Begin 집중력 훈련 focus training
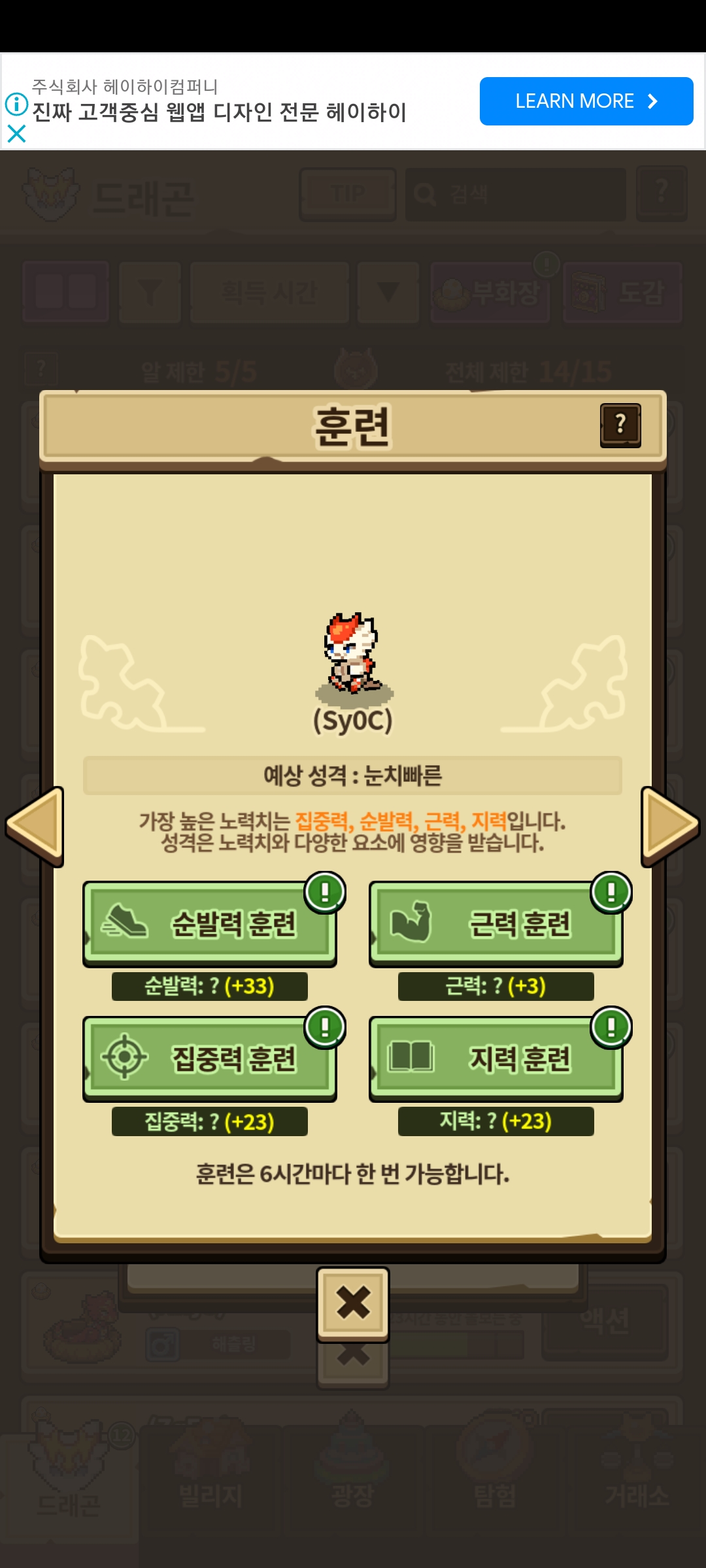This screenshot has width=706, height=1568. (x=209, y=1058)
